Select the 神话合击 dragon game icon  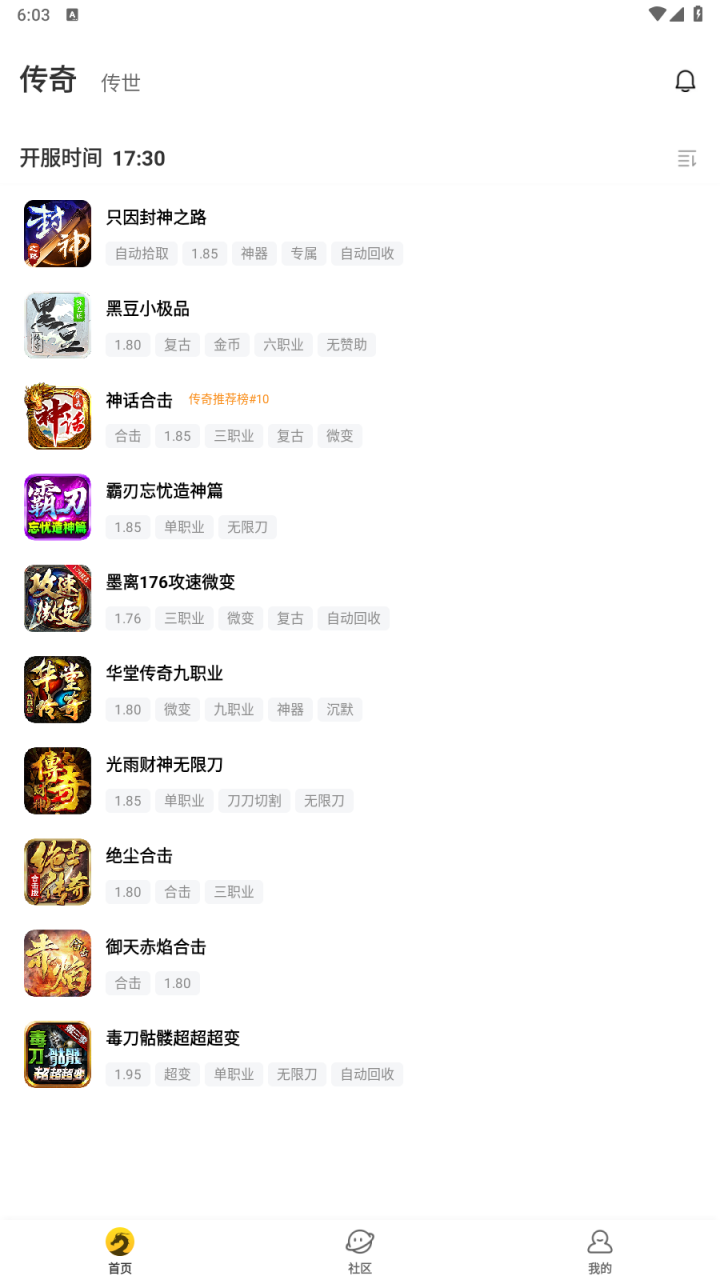click(x=57, y=415)
